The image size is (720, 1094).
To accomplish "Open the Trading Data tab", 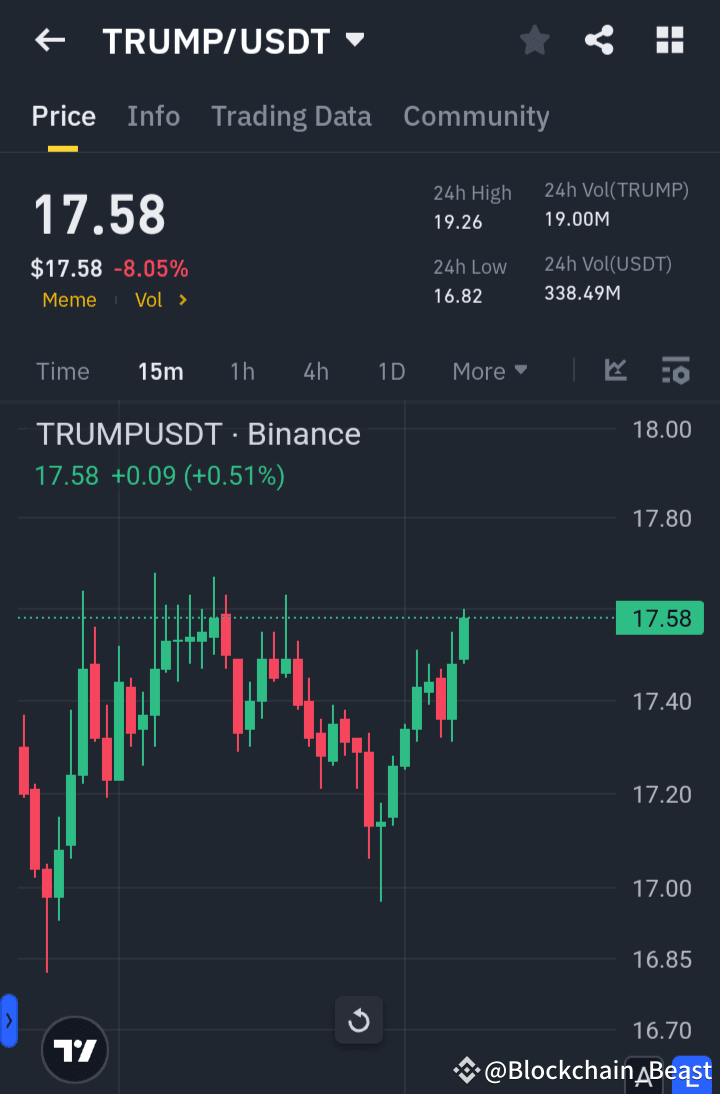I will click(x=291, y=116).
